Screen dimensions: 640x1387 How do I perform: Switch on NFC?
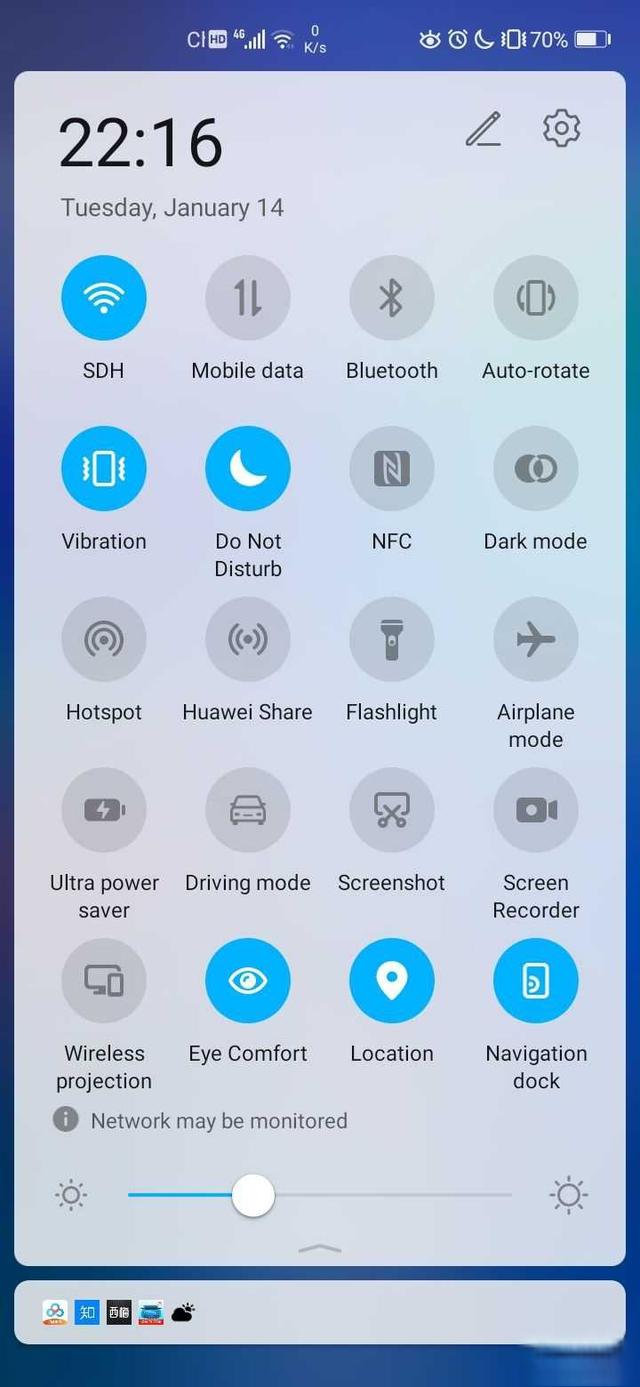[x=392, y=469]
